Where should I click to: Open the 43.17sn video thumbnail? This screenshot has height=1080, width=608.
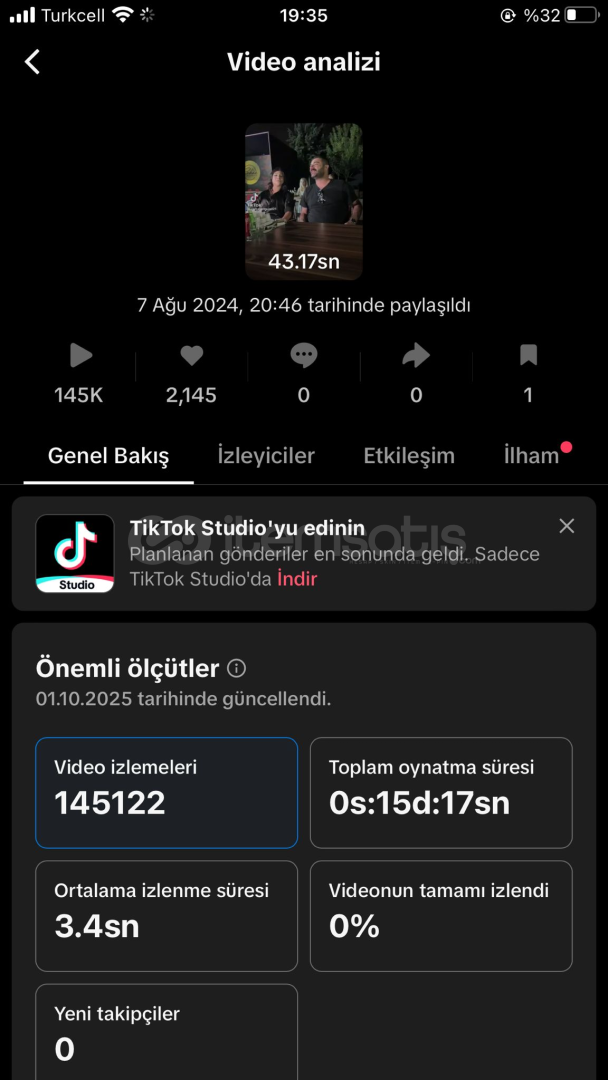(303, 201)
